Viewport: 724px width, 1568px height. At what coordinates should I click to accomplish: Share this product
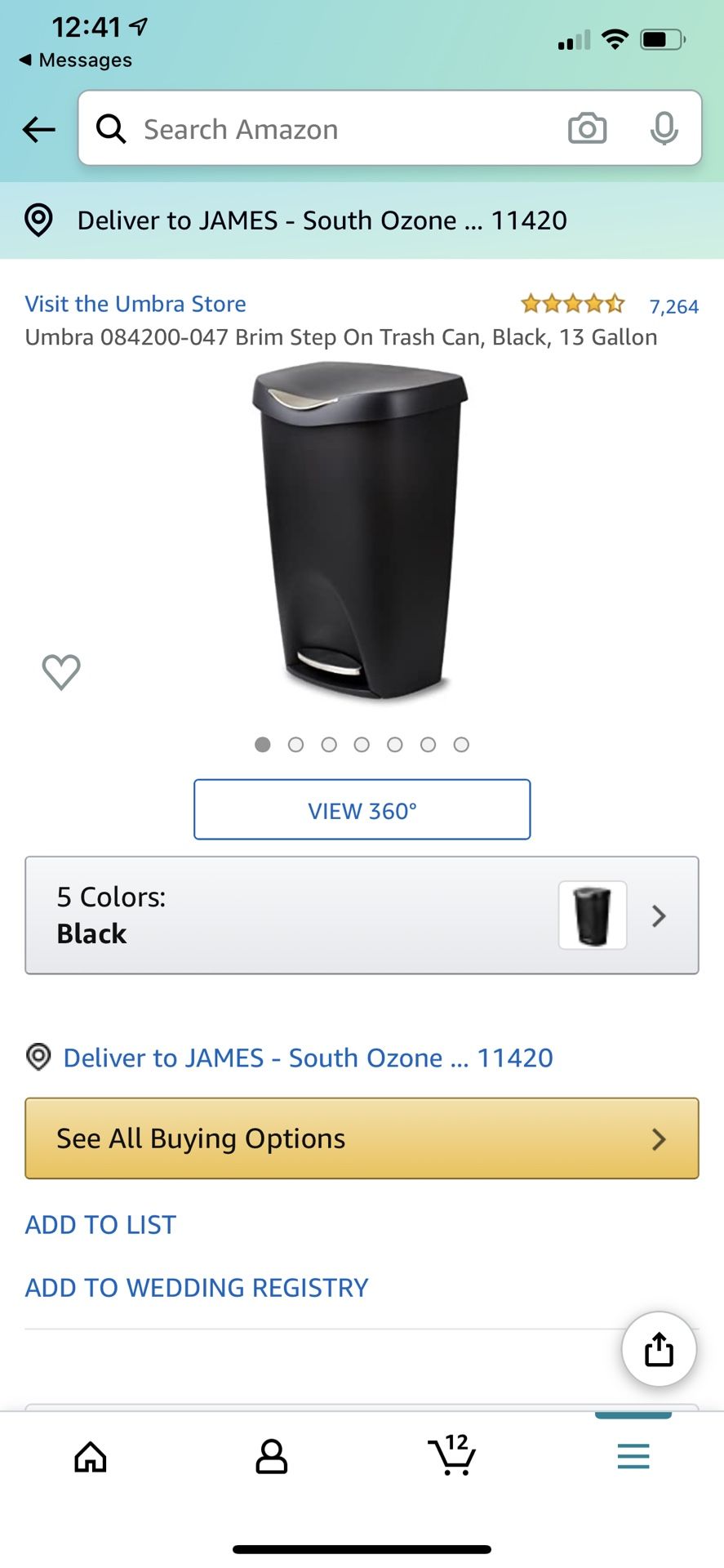pos(659,1349)
